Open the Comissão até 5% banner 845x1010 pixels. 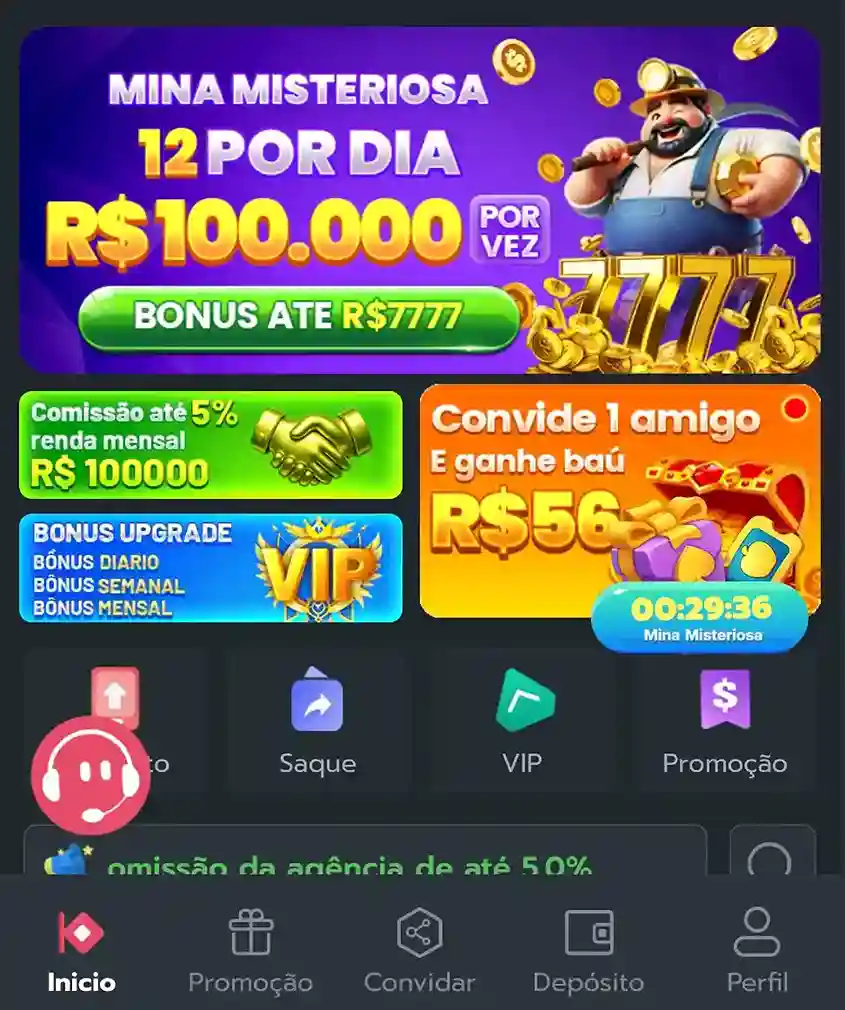coord(210,445)
